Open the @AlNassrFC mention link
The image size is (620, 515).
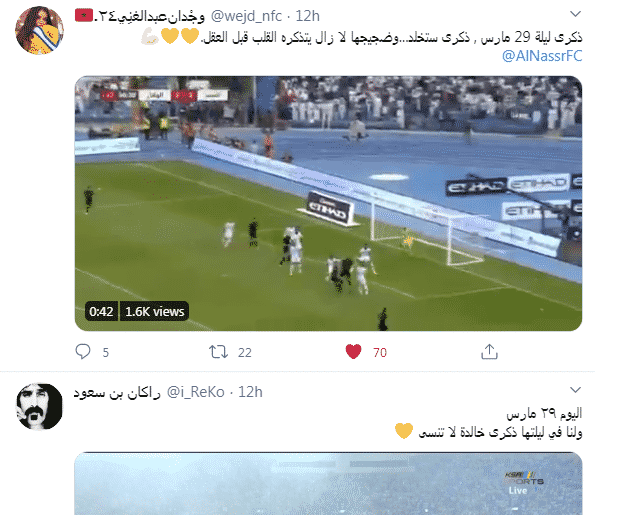point(545,57)
